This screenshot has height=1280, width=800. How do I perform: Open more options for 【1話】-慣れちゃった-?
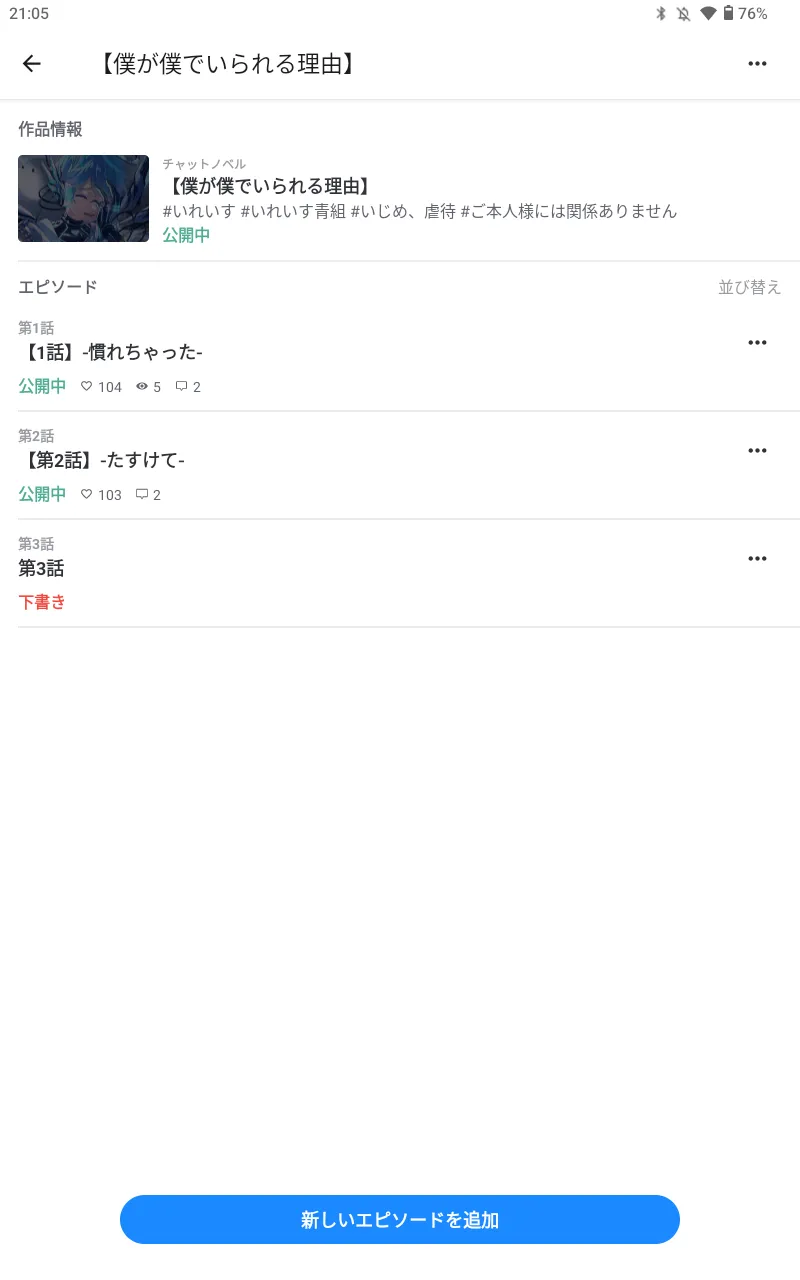click(x=757, y=343)
